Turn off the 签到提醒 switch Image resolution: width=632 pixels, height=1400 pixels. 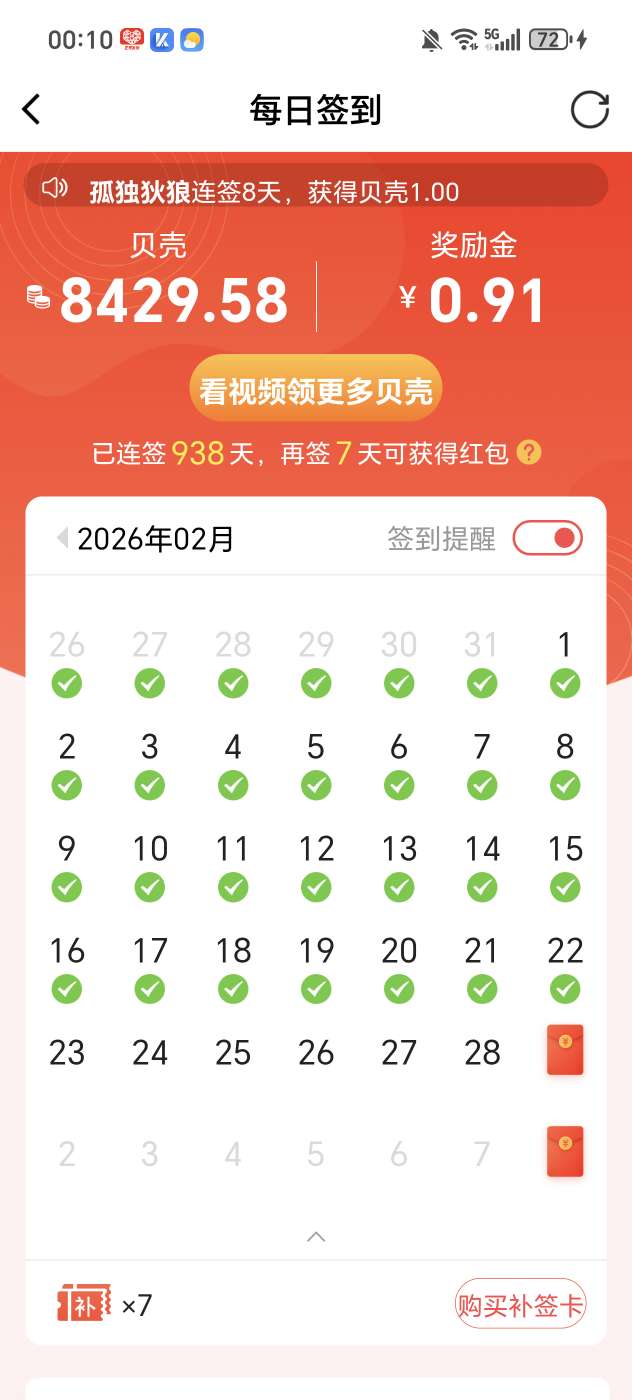pos(547,538)
